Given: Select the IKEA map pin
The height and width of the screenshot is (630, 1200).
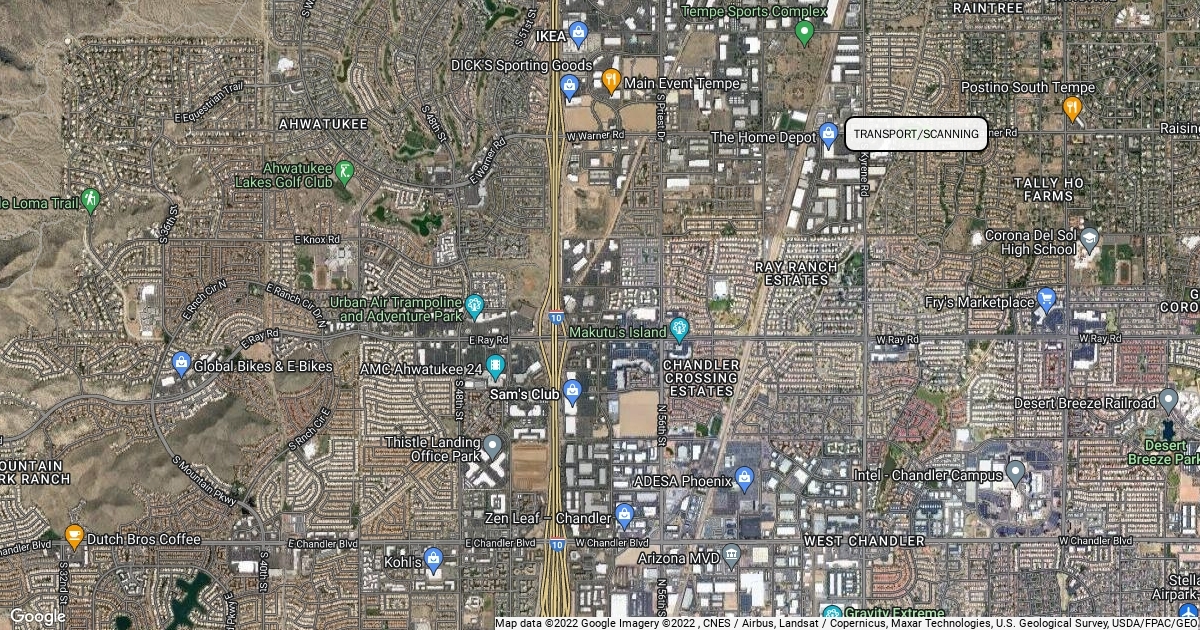Looking at the screenshot, I should pyautogui.click(x=578, y=32).
